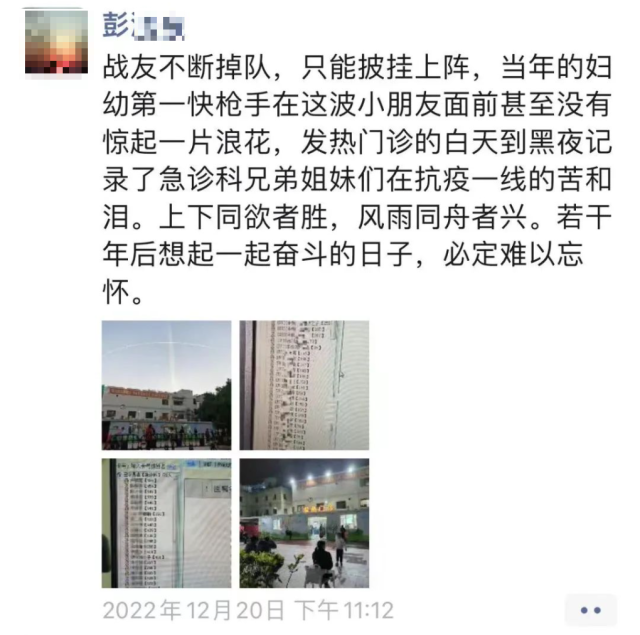The height and width of the screenshot is (635, 640).
Task: Open the daytime hospital building photo
Action: click(x=166, y=385)
